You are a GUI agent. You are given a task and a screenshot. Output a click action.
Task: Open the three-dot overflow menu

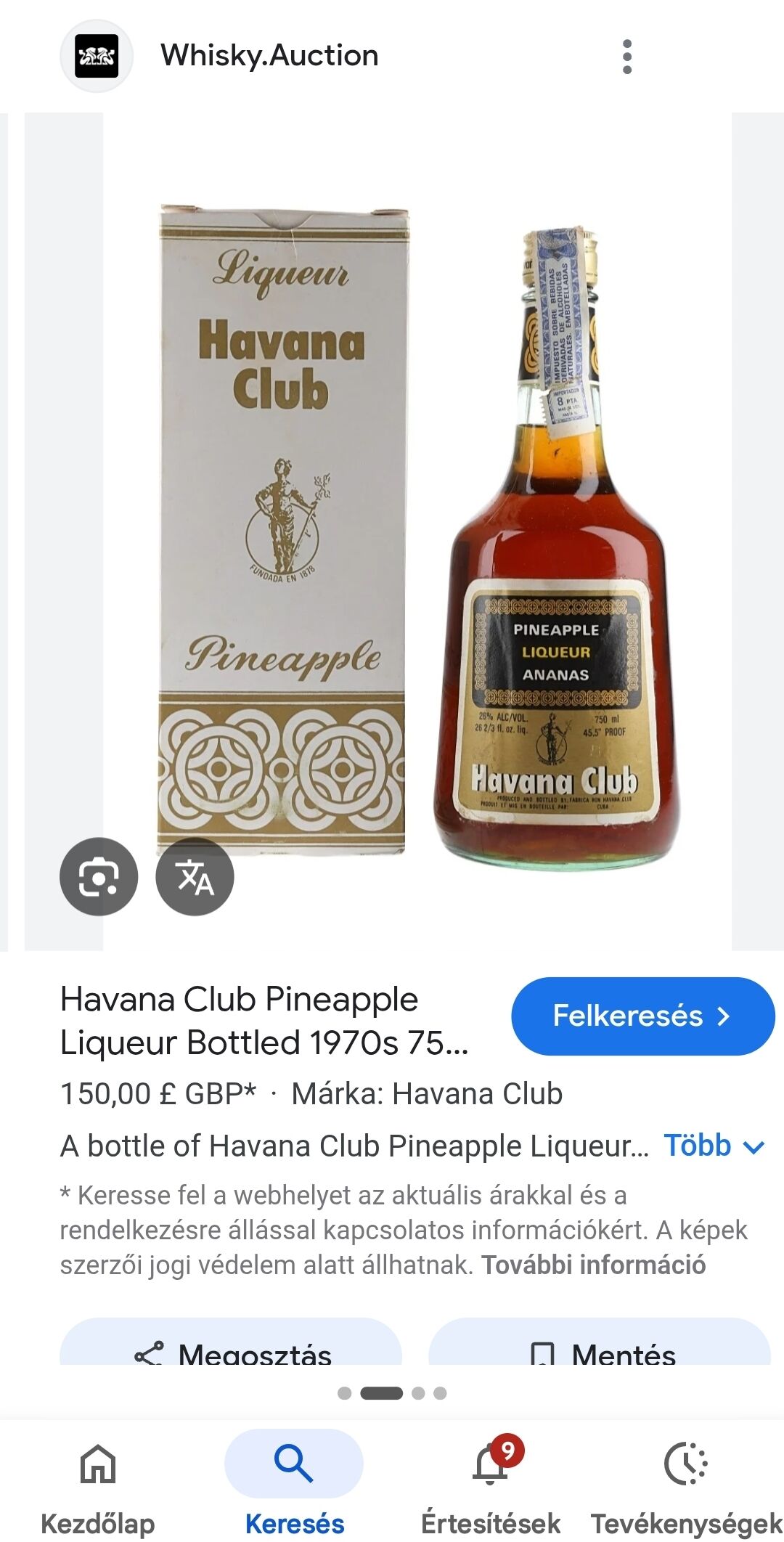(x=627, y=57)
